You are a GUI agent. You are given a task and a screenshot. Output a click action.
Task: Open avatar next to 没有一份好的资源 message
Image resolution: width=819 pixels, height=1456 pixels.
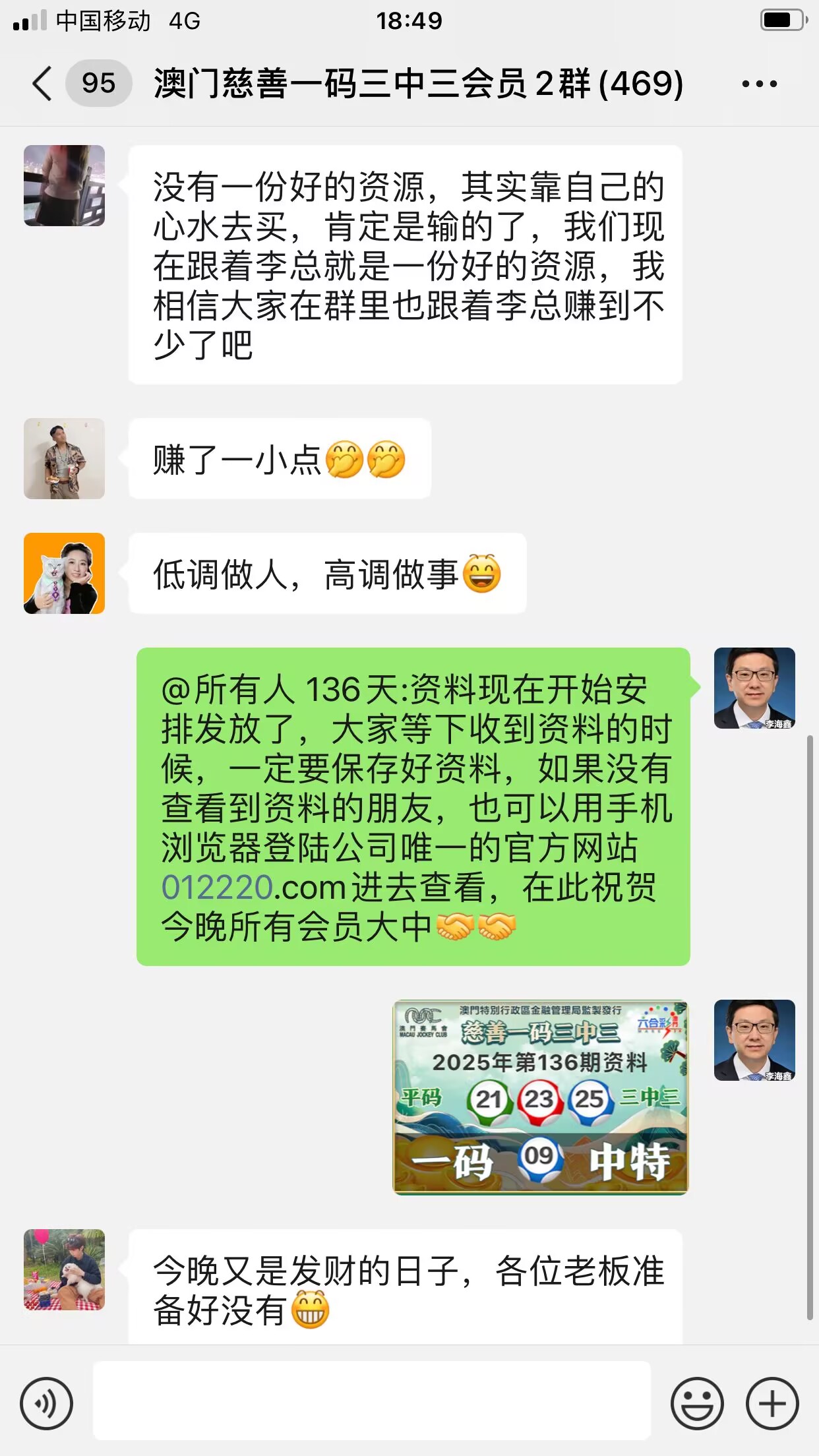tap(64, 185)
